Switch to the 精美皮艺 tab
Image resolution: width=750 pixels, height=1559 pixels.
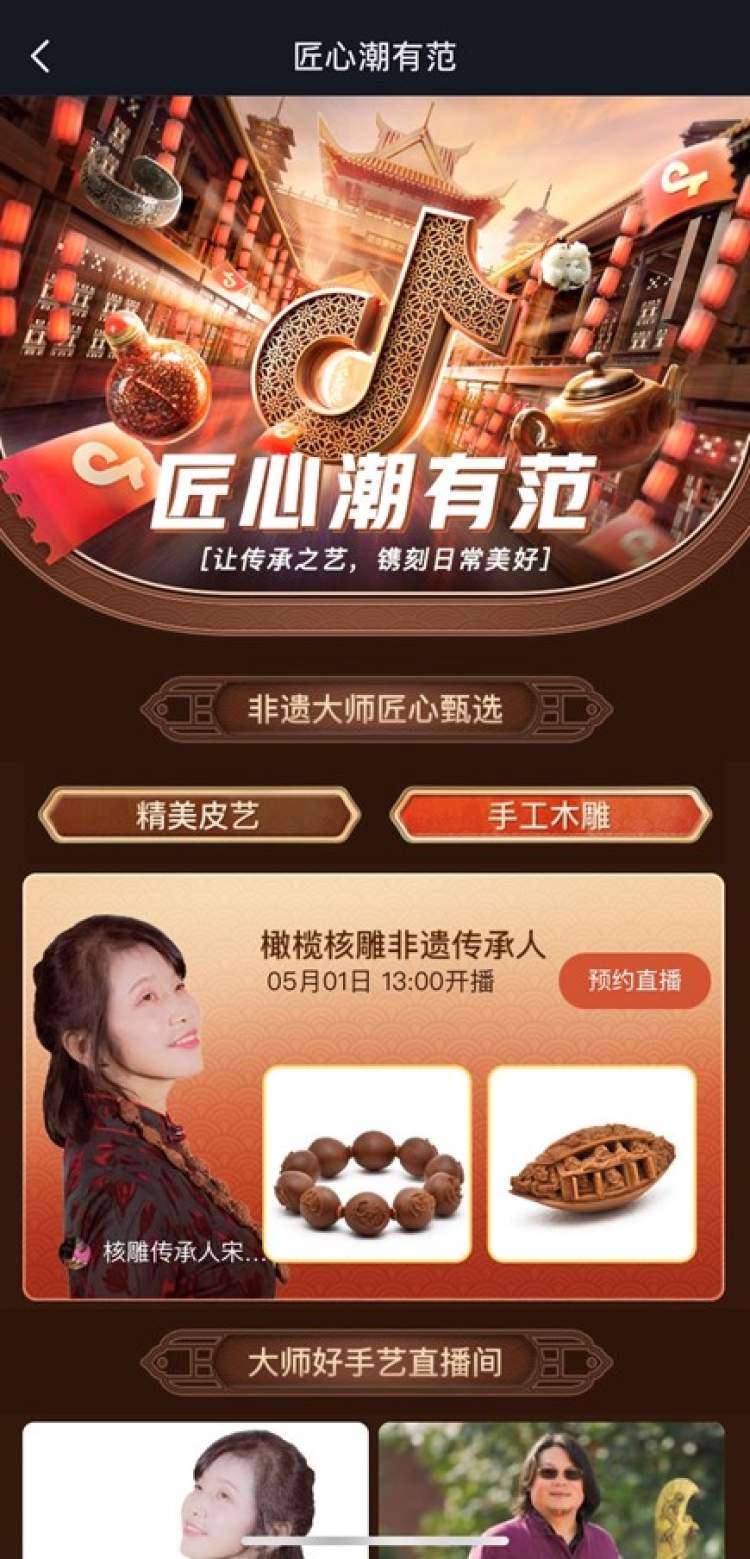[x=199, y=815]
